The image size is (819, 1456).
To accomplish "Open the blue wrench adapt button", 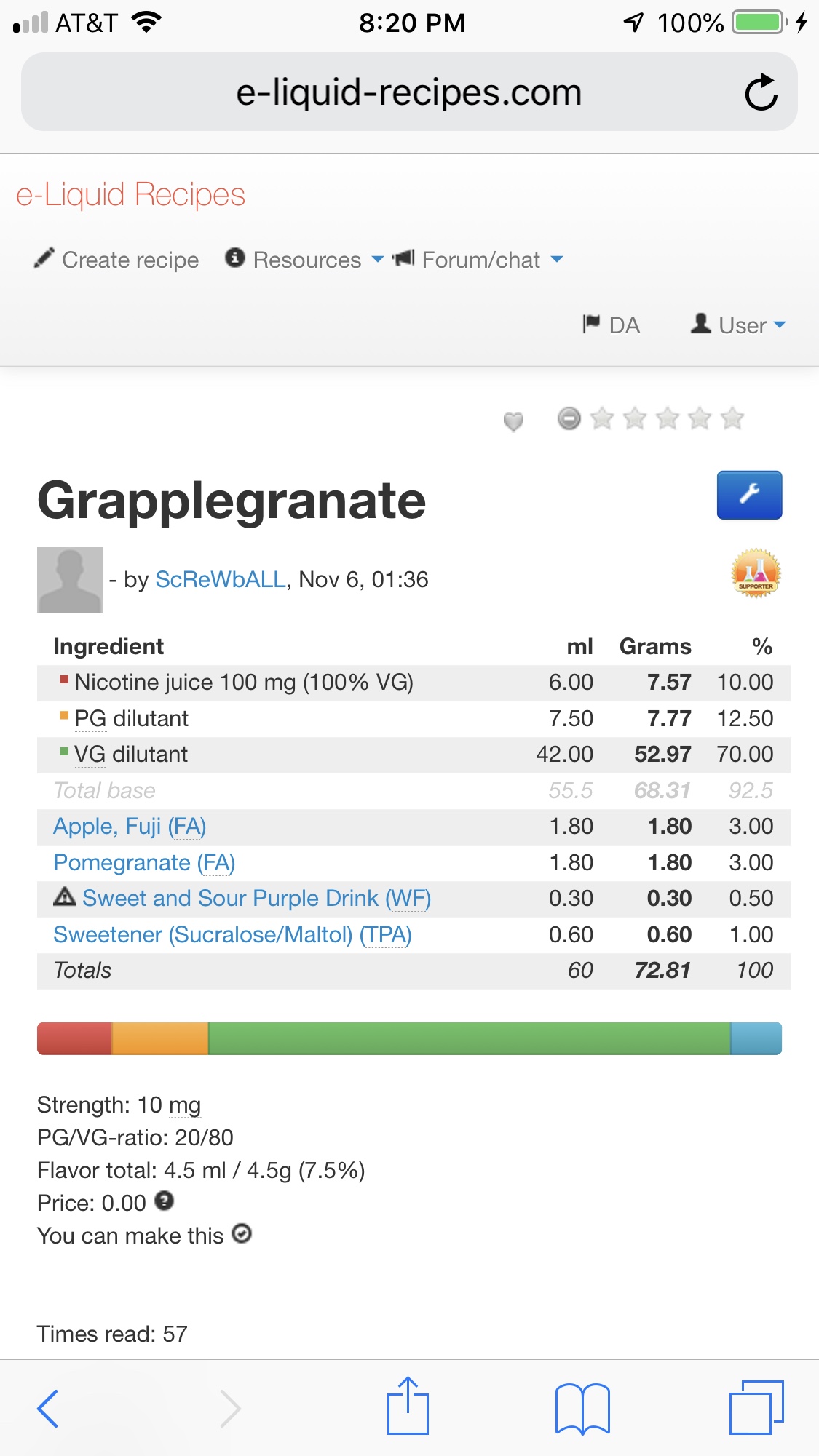I will [x=749, y=495].
